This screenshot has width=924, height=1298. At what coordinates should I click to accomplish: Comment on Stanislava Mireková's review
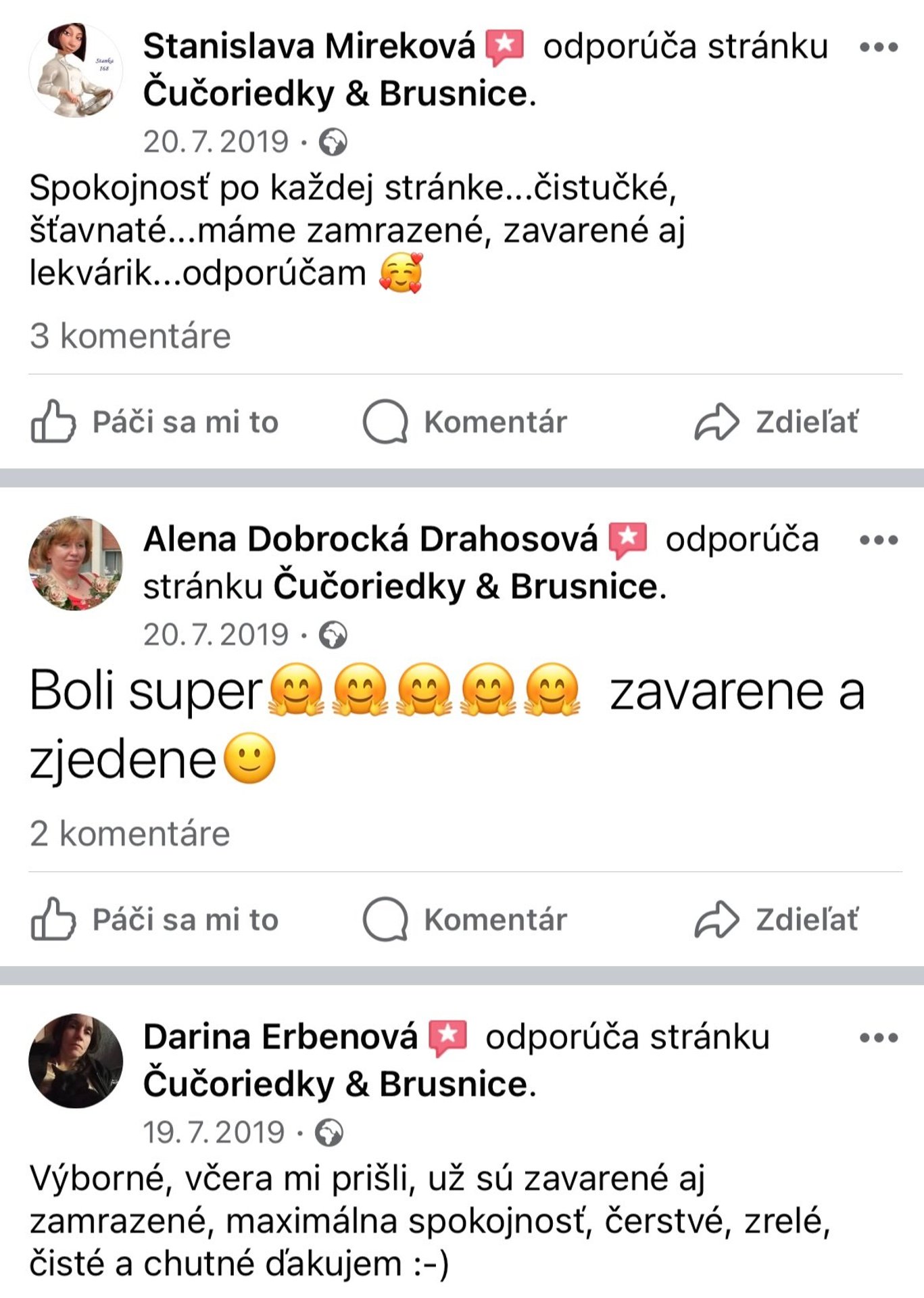pyautogui.click(x=465, y=422)
